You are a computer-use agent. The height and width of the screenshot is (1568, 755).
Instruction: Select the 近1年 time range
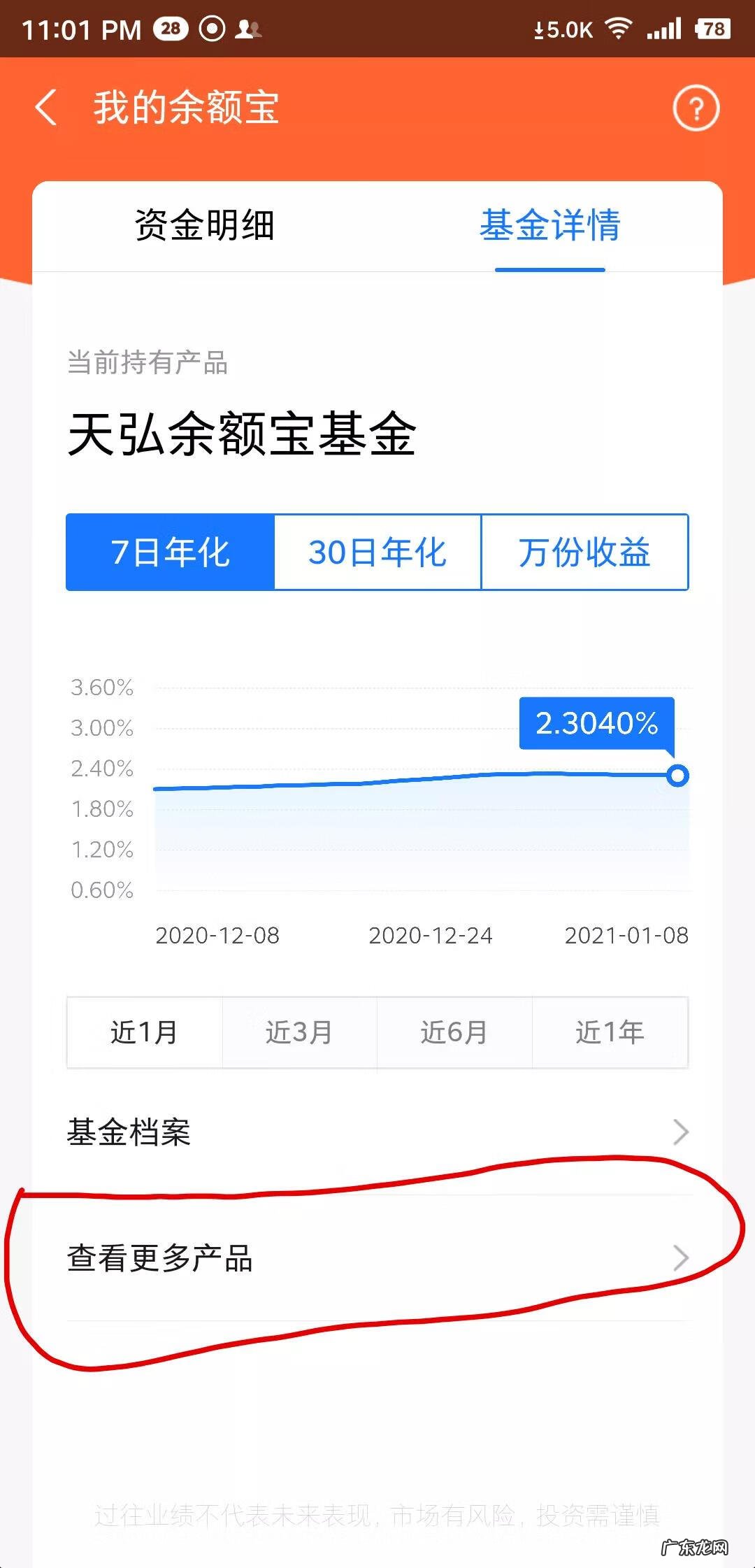click(610, 1033)
